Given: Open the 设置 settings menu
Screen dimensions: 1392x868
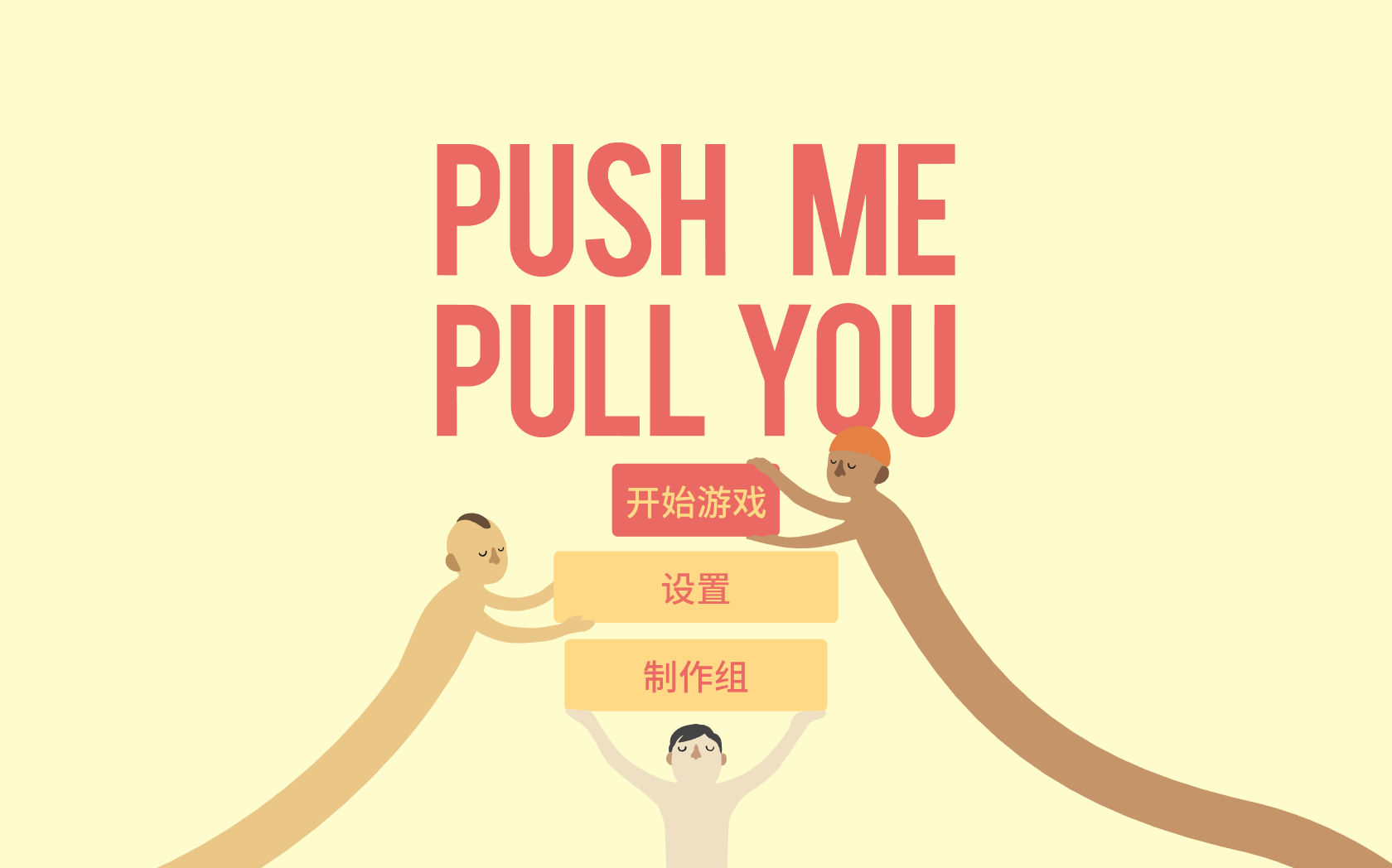Looking at the screenshot, I should pos(695,588).
